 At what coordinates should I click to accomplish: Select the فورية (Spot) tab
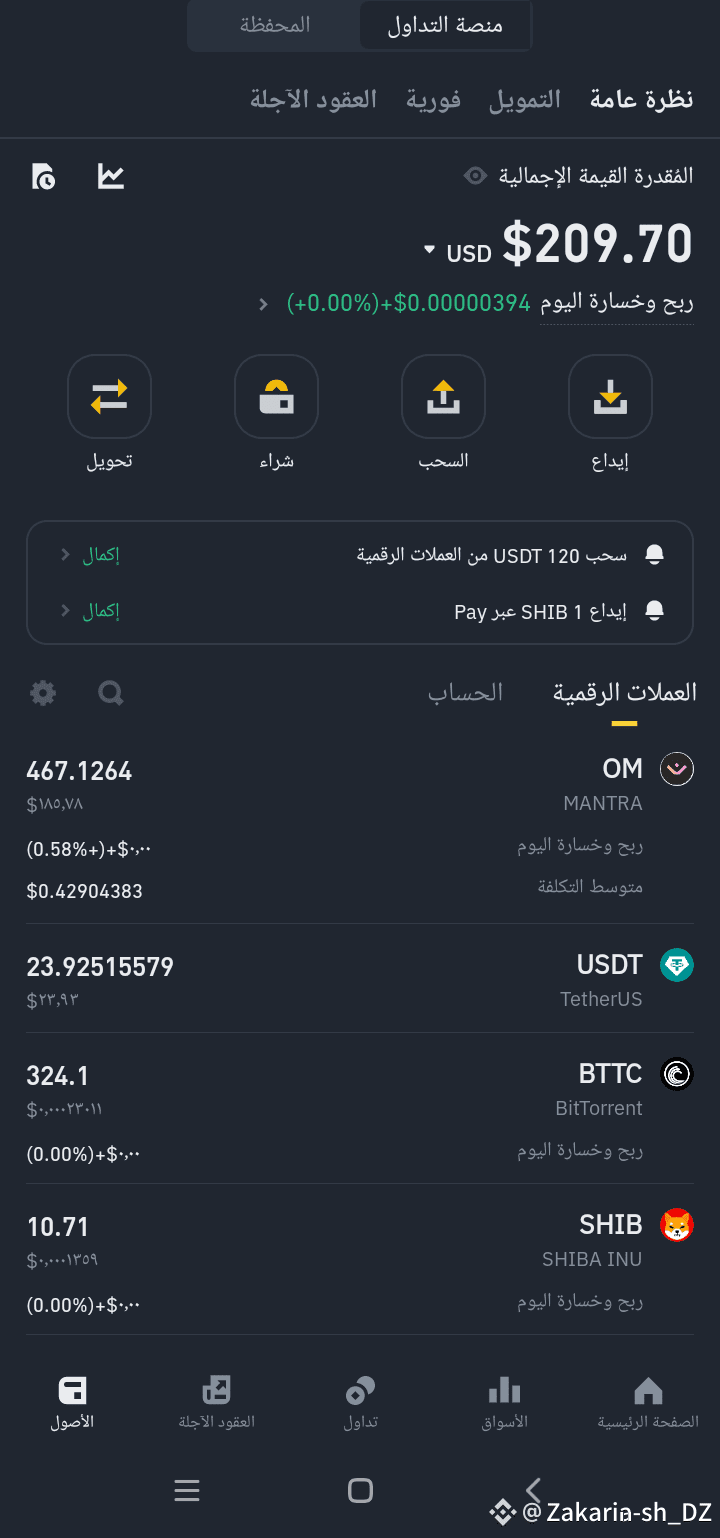434,99
